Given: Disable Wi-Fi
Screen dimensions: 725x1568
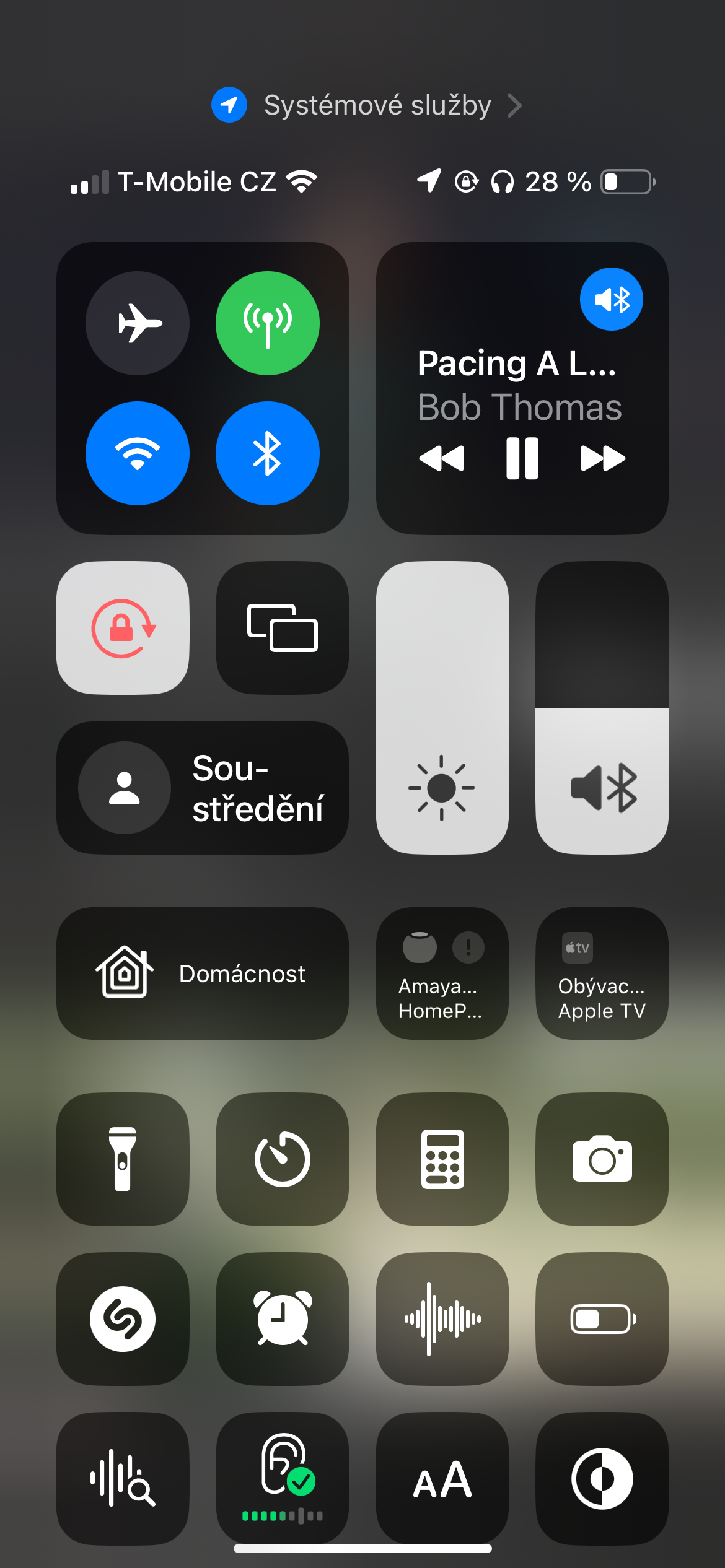Looking at the screenshot, I should coord(138,453).
